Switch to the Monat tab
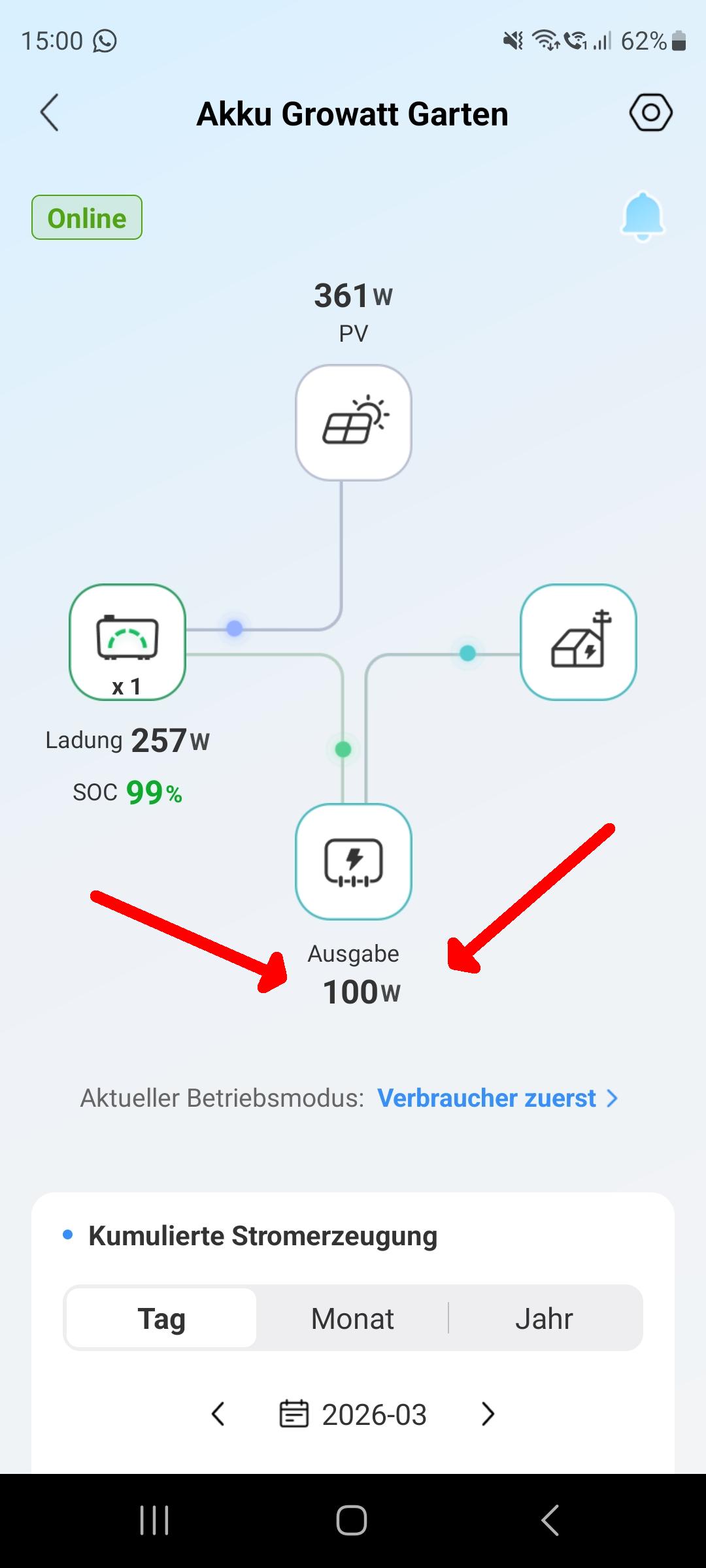 click(x=352, y=1318)
